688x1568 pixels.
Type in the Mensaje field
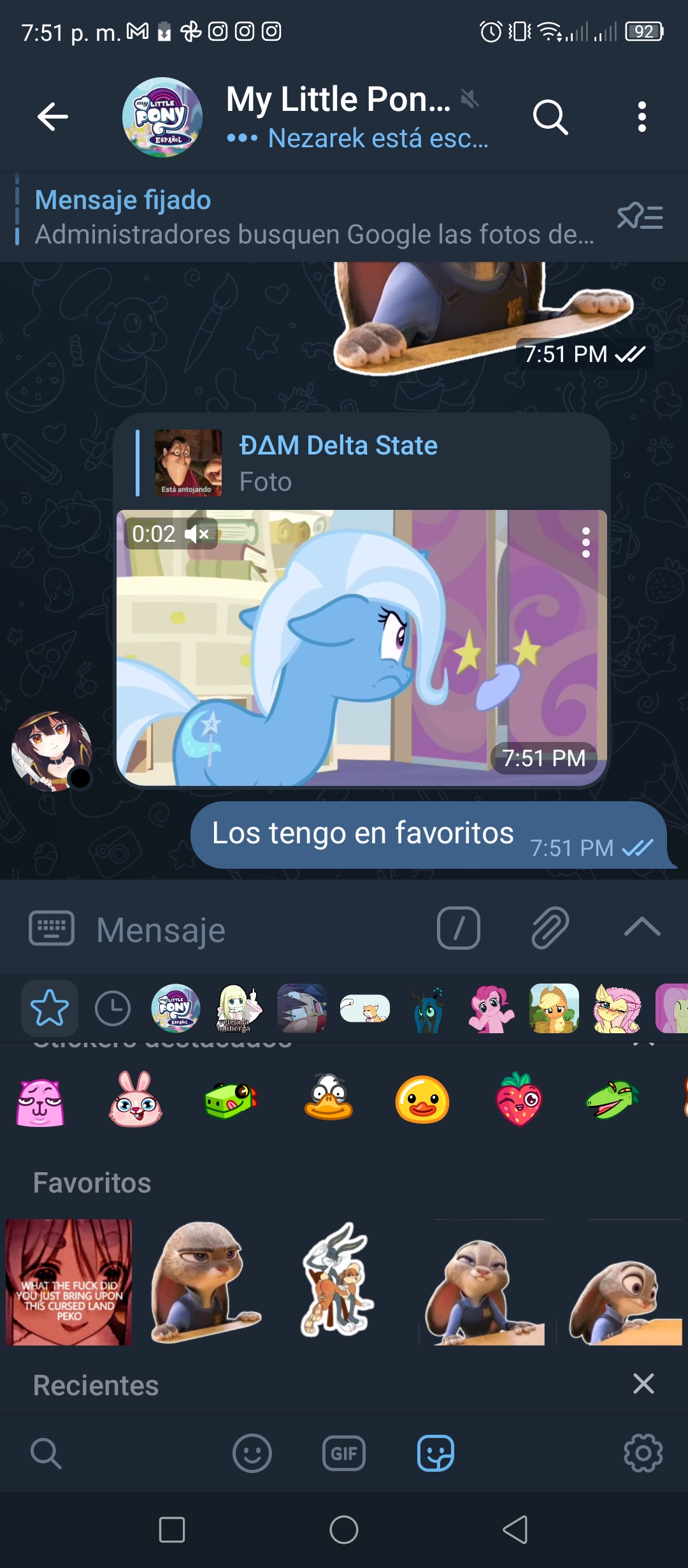(255, 930)
